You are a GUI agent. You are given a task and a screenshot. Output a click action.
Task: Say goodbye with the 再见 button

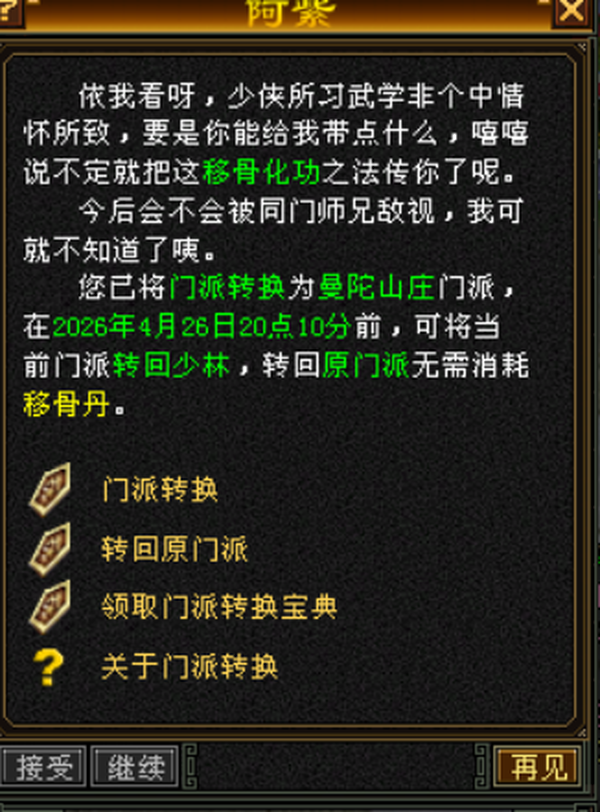(540, 767)
